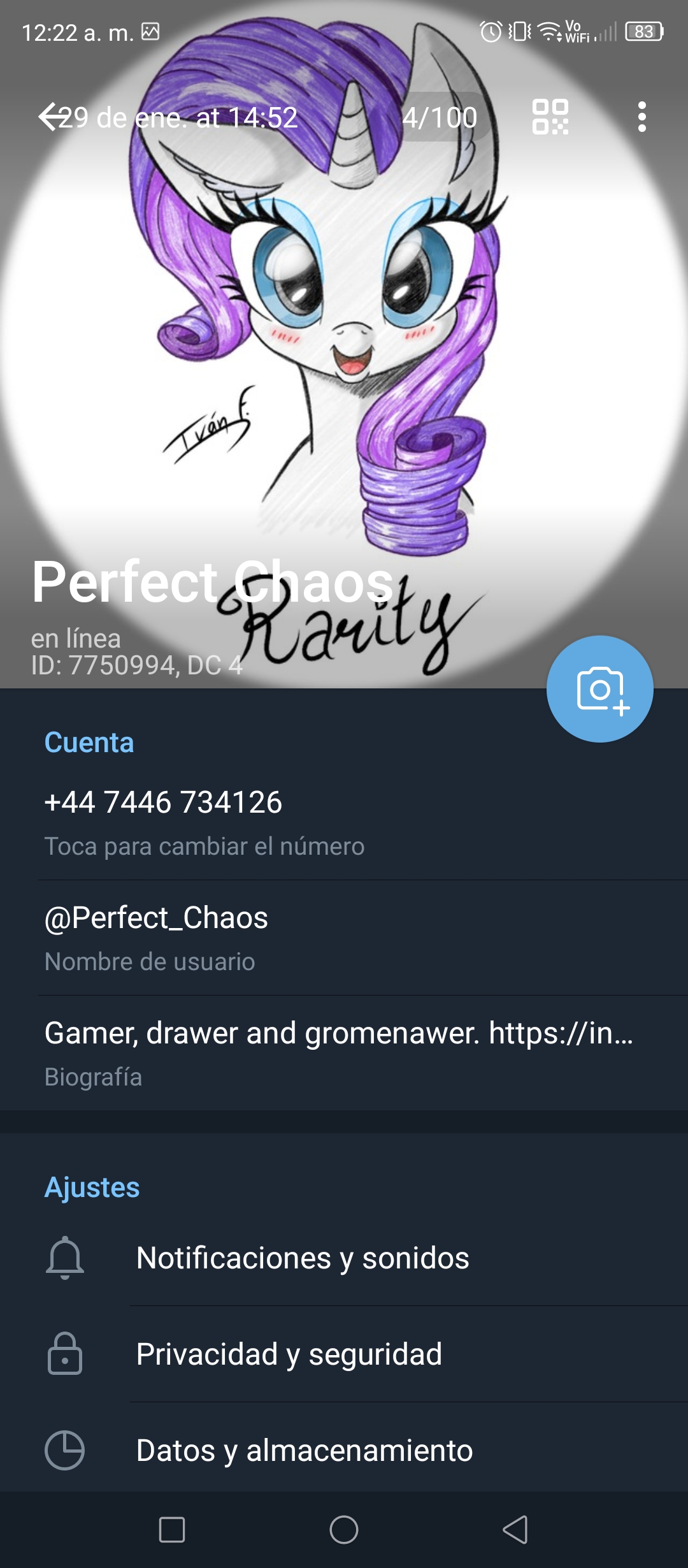Open Notificaciones y sonidos
This screenshot has width=688, height=1568.
(x=344, y=1258)
